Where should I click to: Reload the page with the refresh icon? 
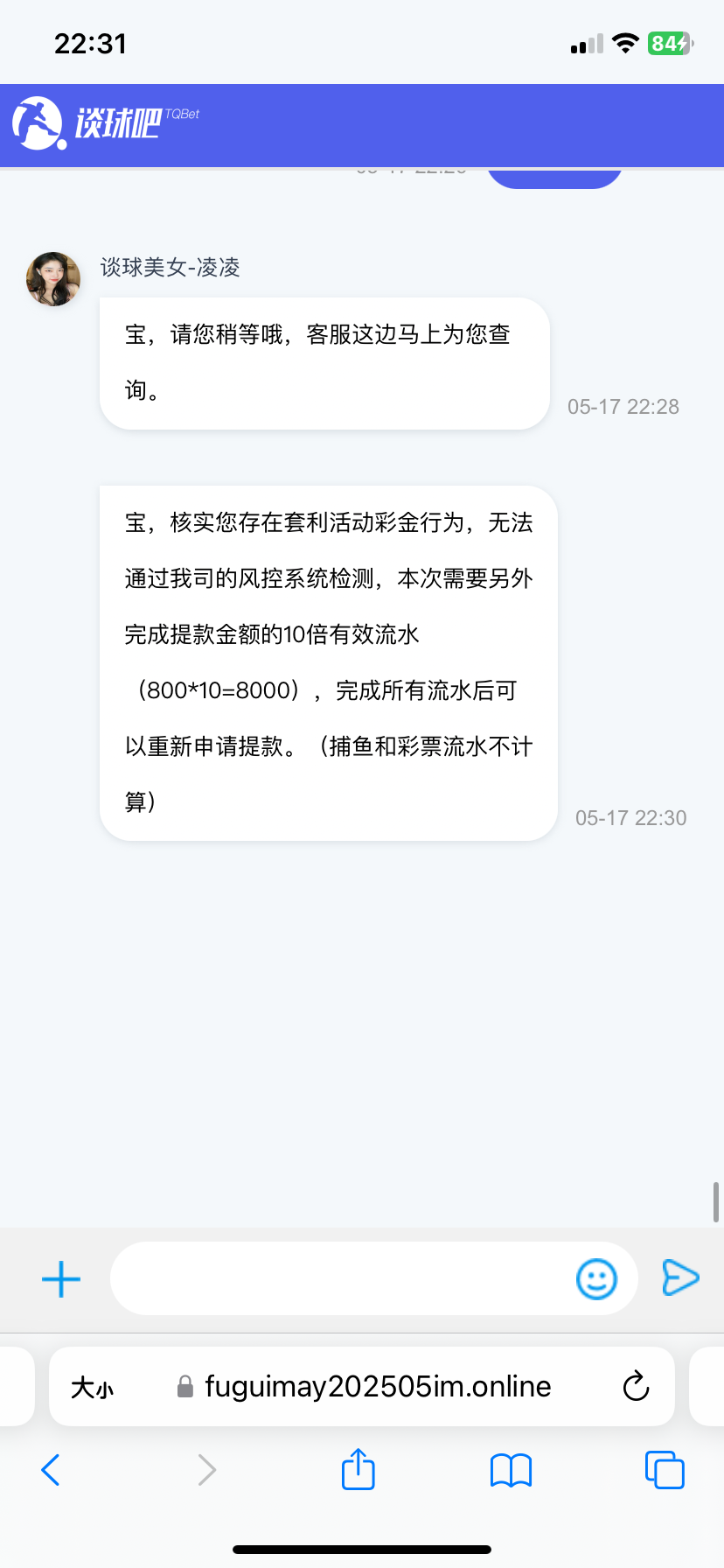coord(636,1386)
